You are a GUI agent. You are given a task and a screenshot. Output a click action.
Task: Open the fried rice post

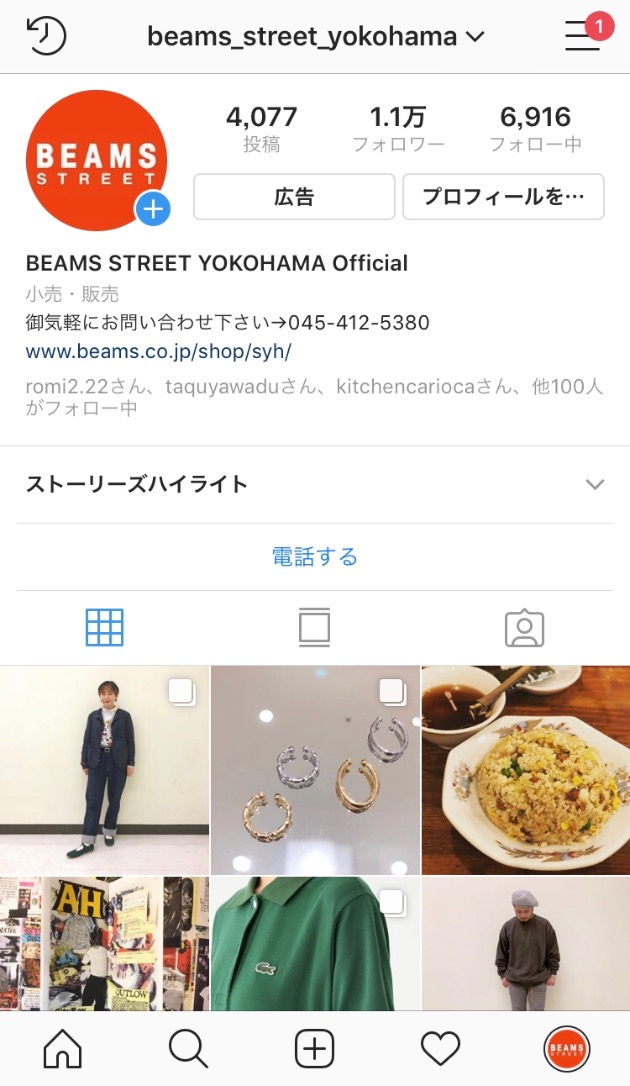pos(526,770)
